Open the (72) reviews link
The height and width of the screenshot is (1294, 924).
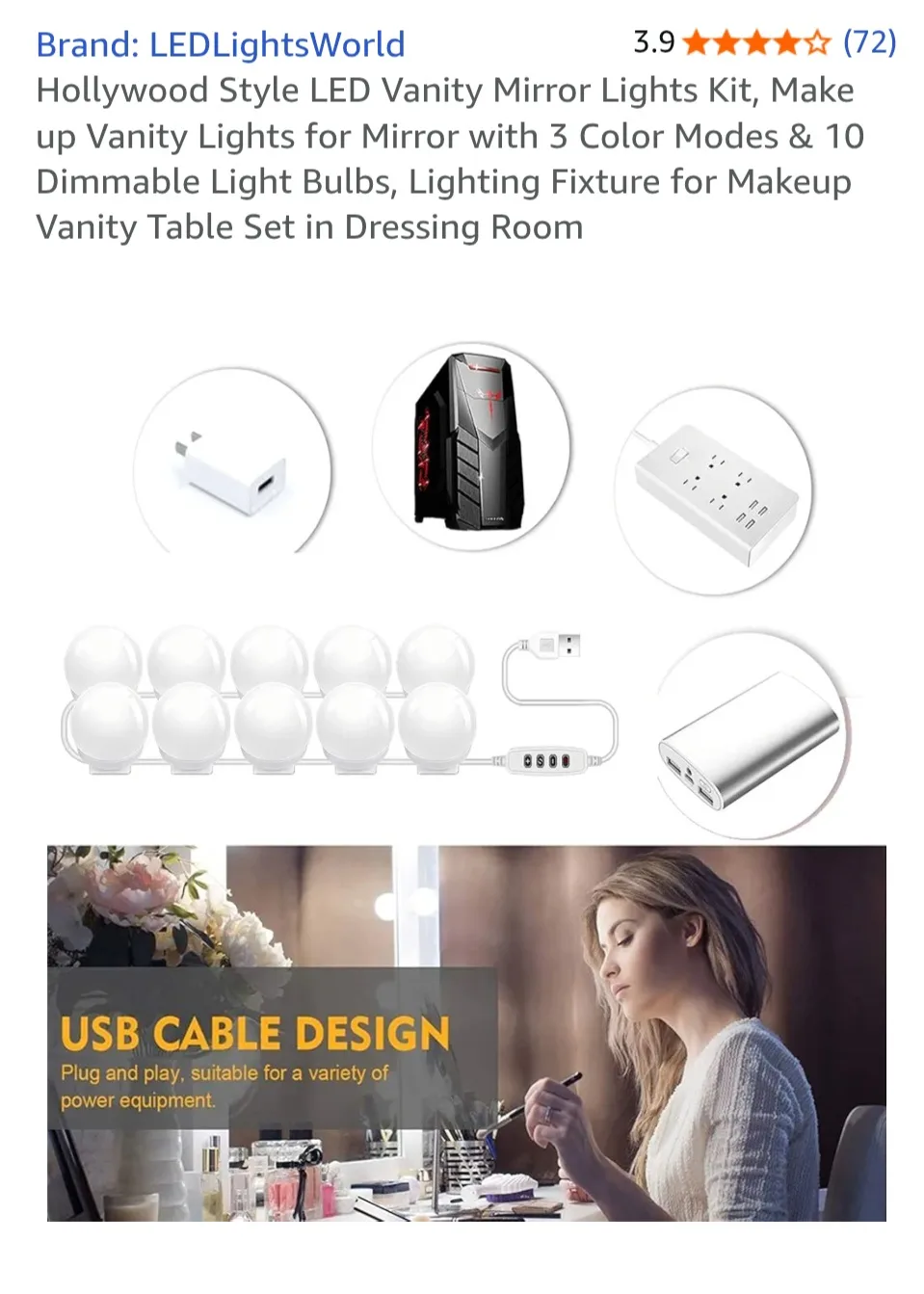[x=870, y=43]
